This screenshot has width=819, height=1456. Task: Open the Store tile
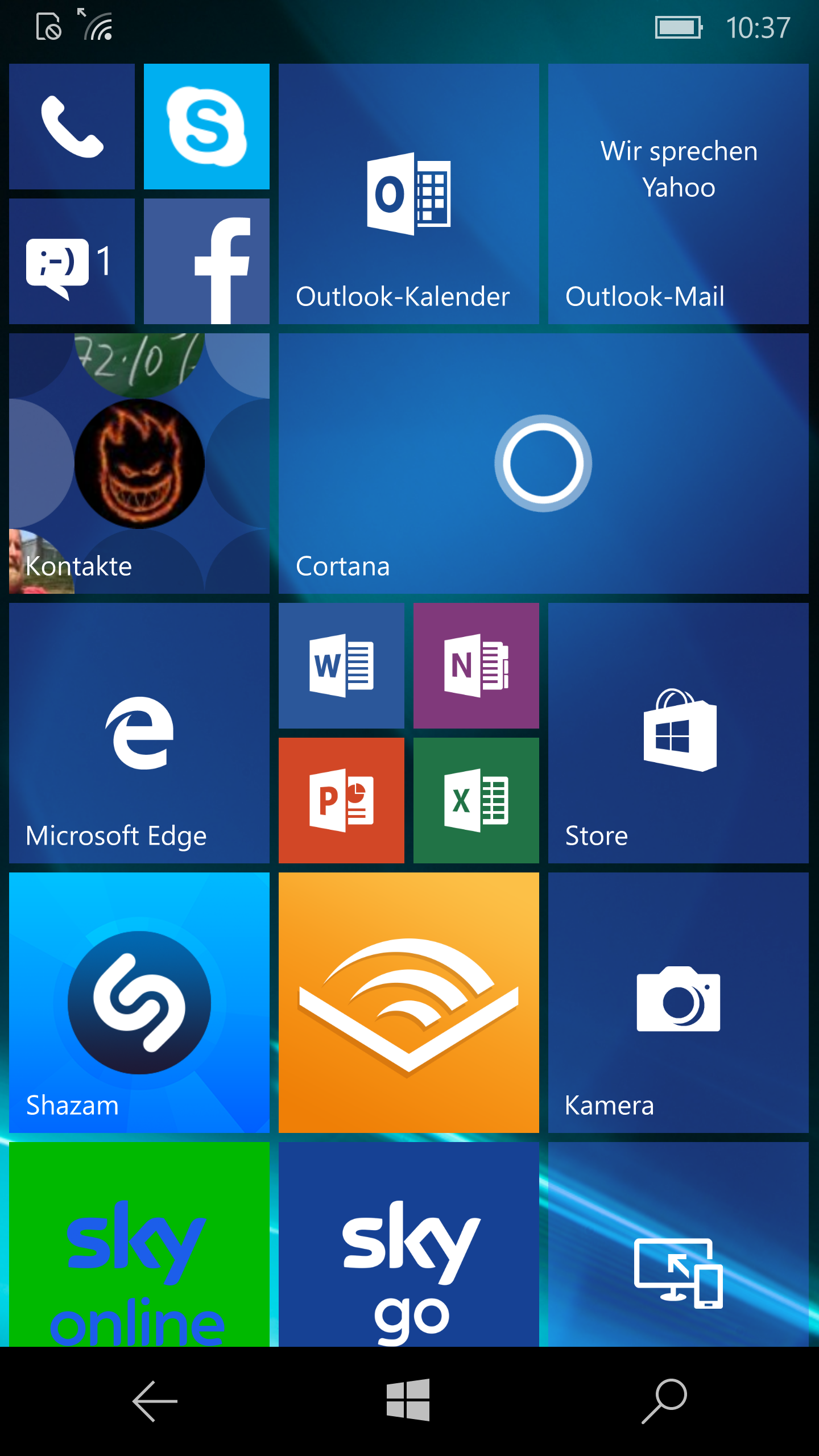click(678, 733)
